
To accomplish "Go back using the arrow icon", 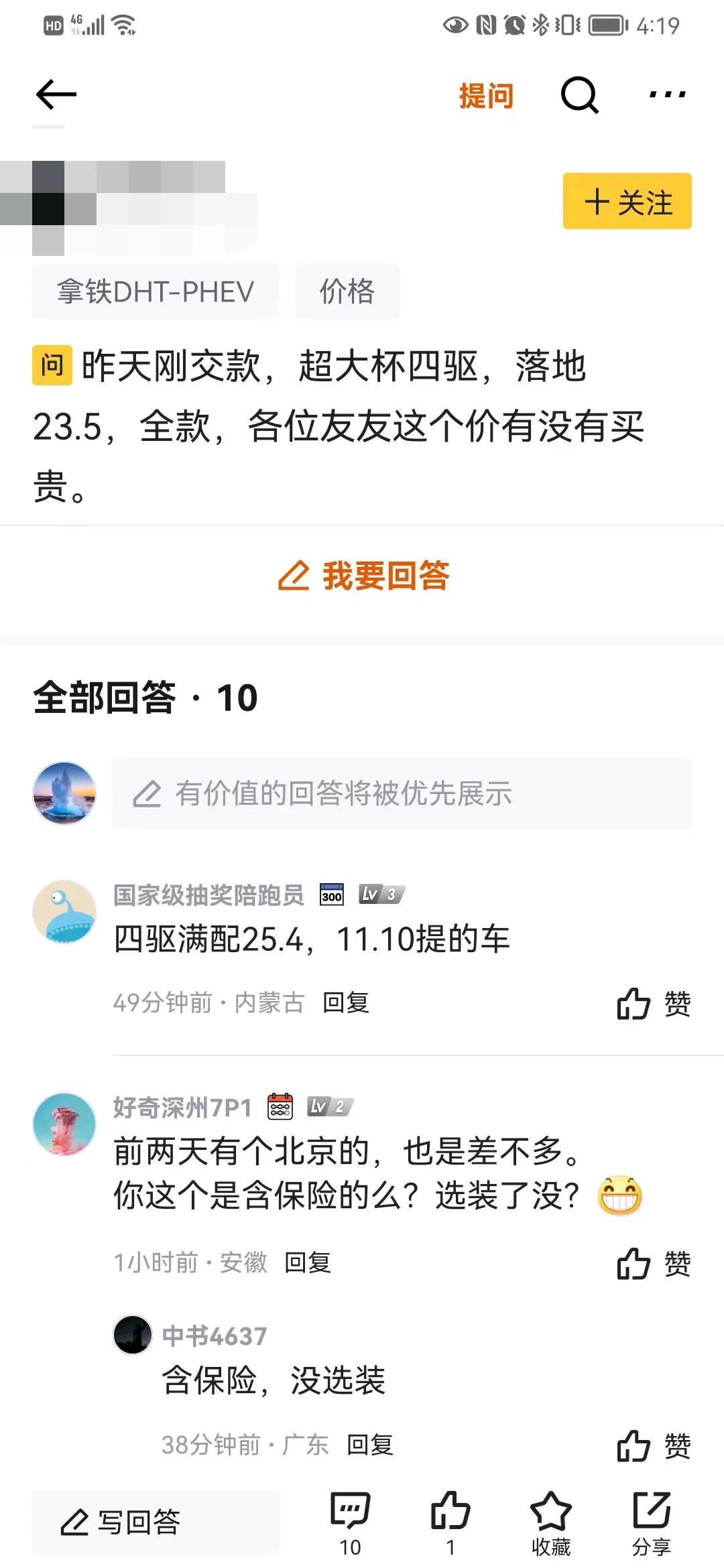I will coord(56,94).
